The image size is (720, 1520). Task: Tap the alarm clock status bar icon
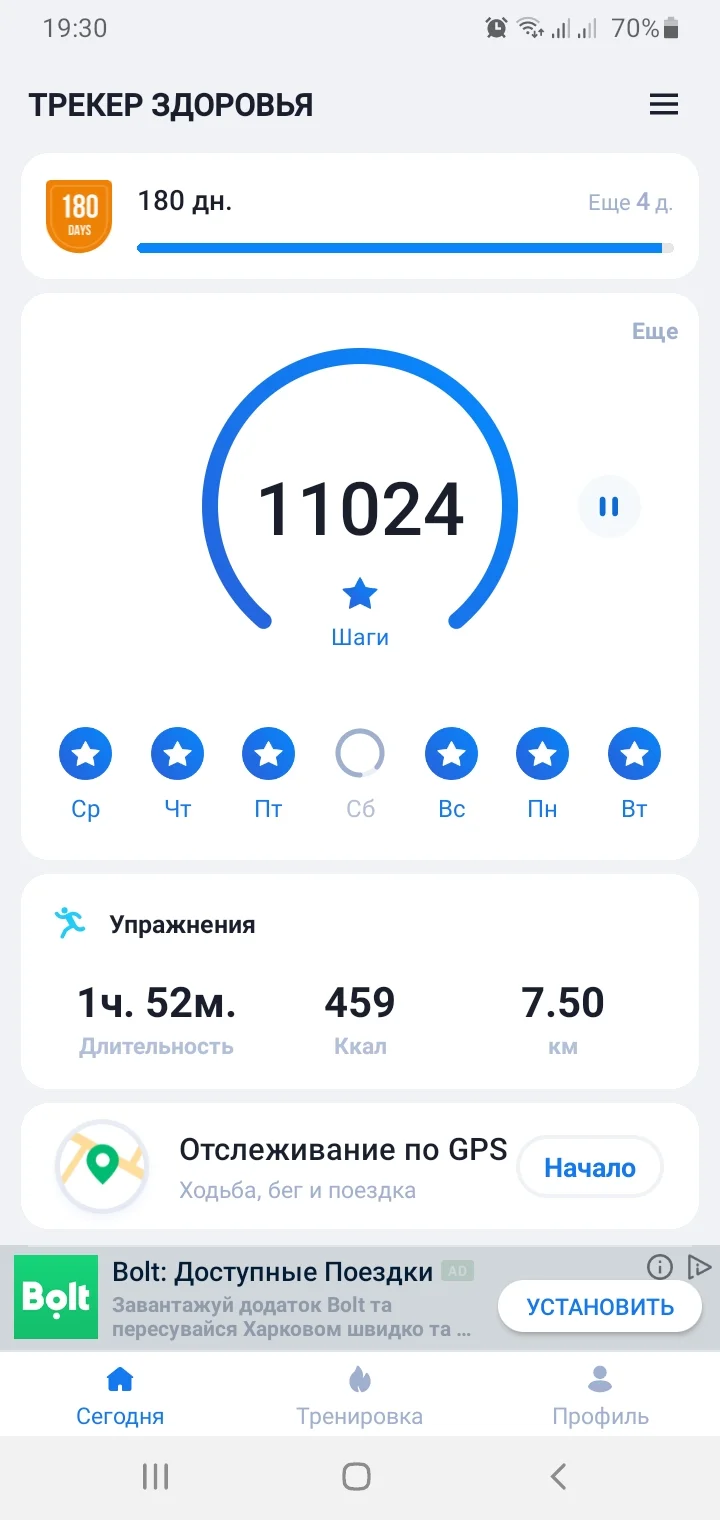pyautogui.click(x=497, y=29)
